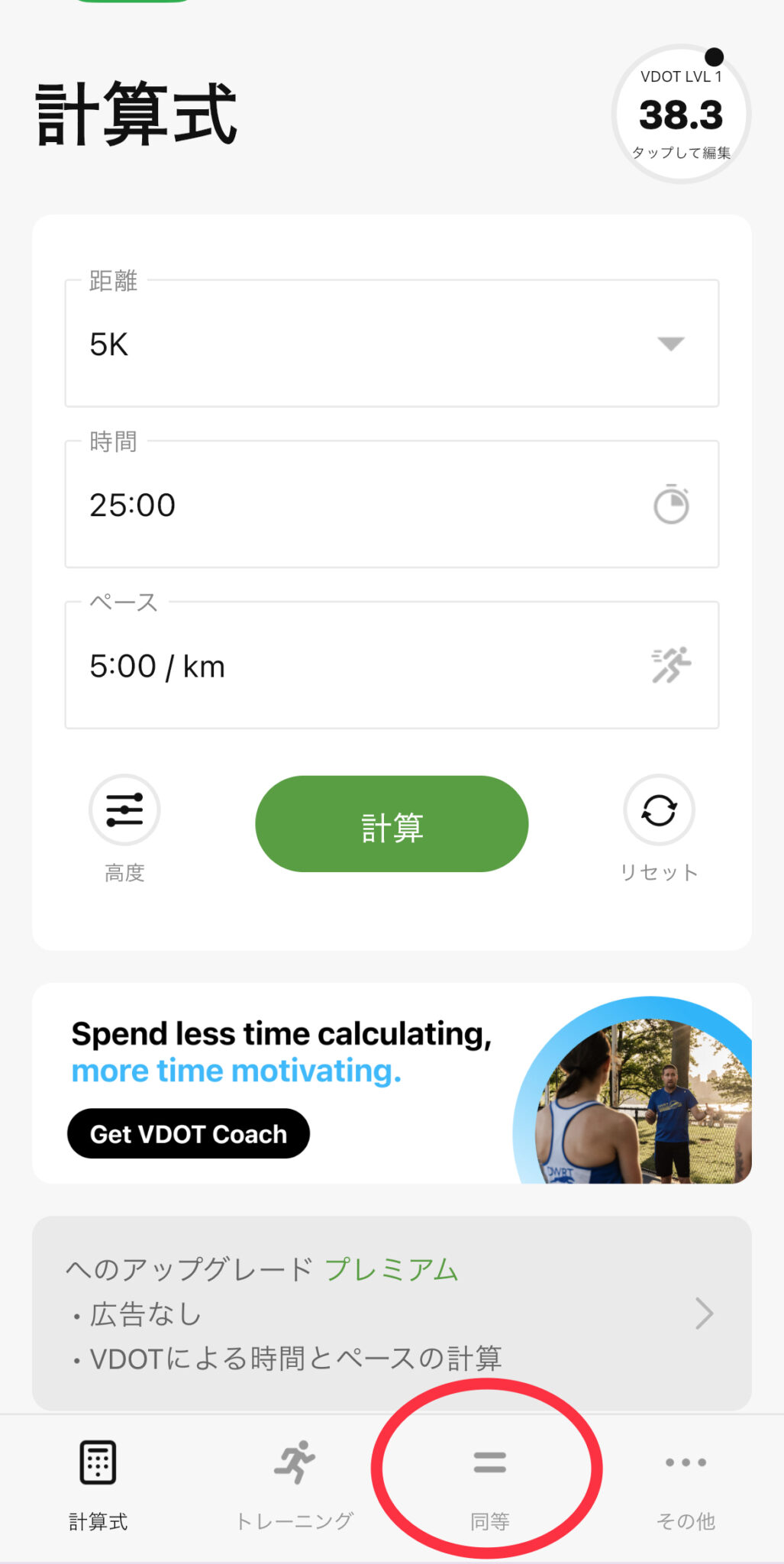Select the calculator icon labeled 計算式
Image resolution: width=784 pixels, height=1564 pixels.
coord(98,1462)
